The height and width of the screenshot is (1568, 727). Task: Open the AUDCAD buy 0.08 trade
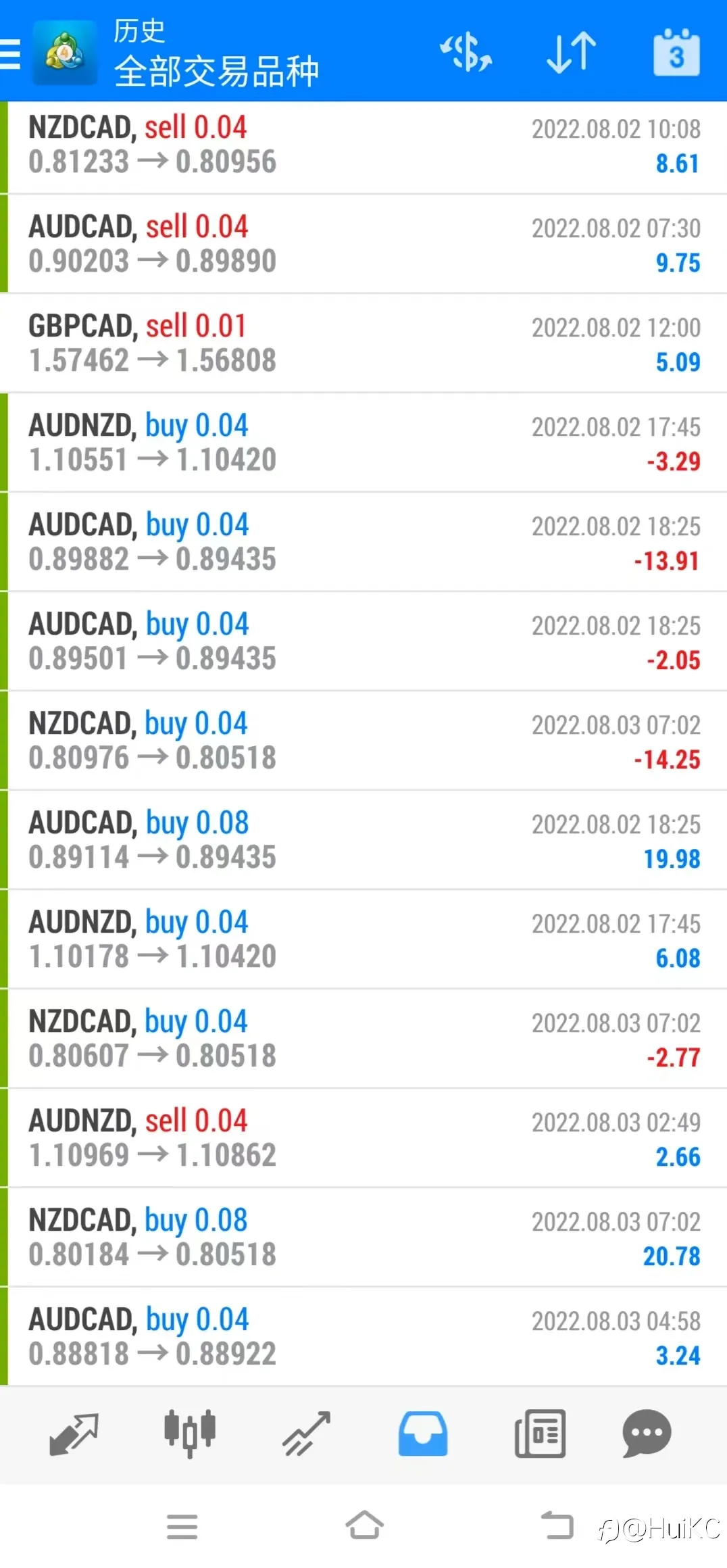[x=363, y=841]
